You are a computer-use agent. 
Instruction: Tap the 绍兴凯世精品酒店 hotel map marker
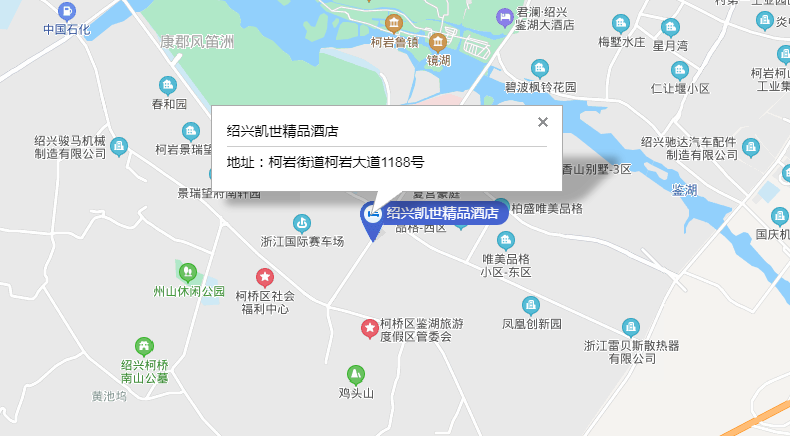point(372,215)
